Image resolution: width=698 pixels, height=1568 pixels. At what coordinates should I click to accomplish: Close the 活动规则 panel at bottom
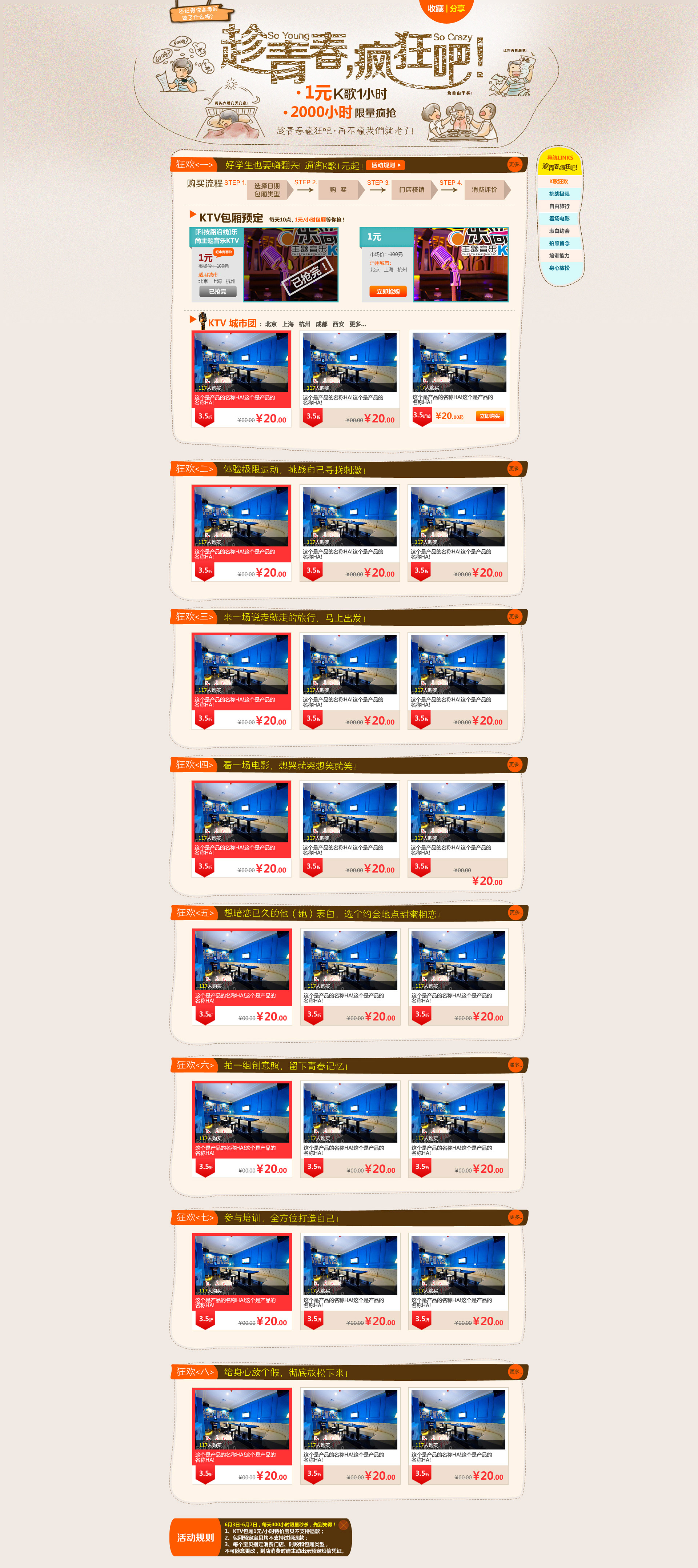(343, 1525)
